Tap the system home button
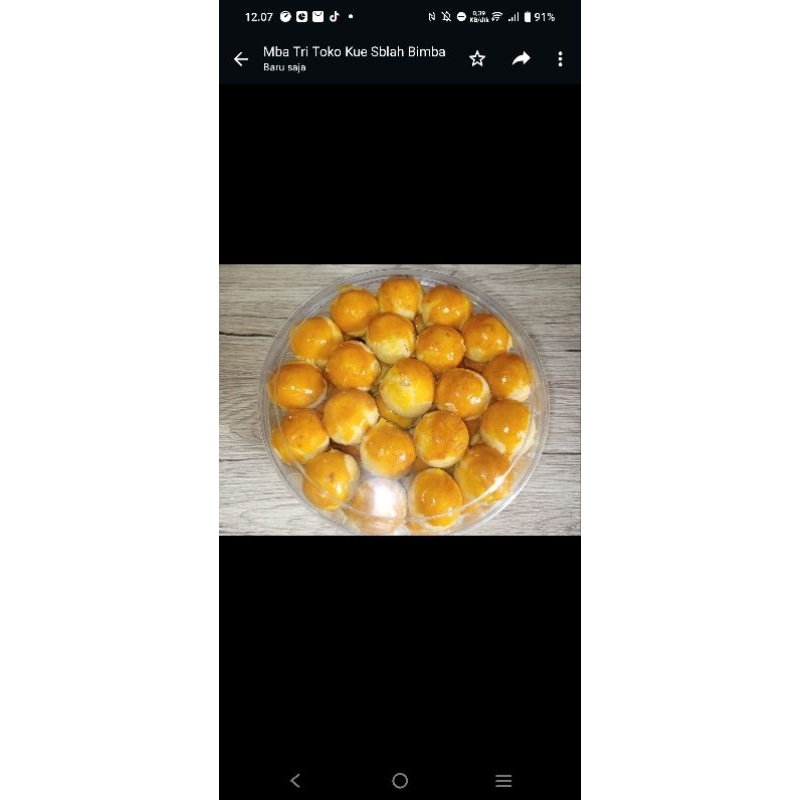 click(x=400, y=781)
